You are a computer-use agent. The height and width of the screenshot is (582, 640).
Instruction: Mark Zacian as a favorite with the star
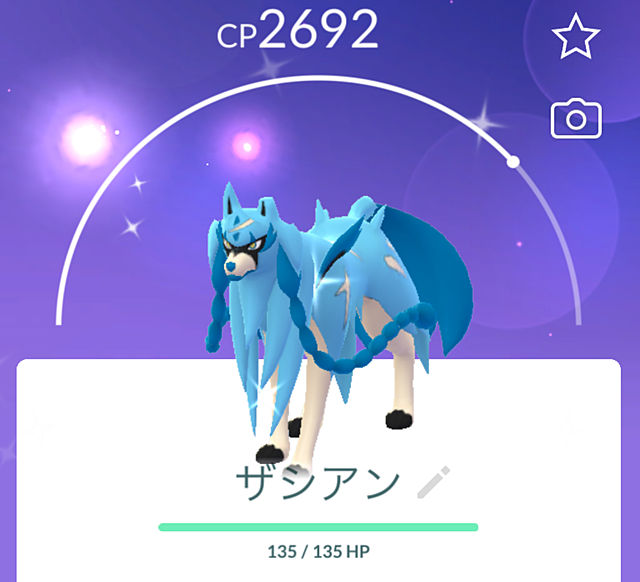coord(575,38)
